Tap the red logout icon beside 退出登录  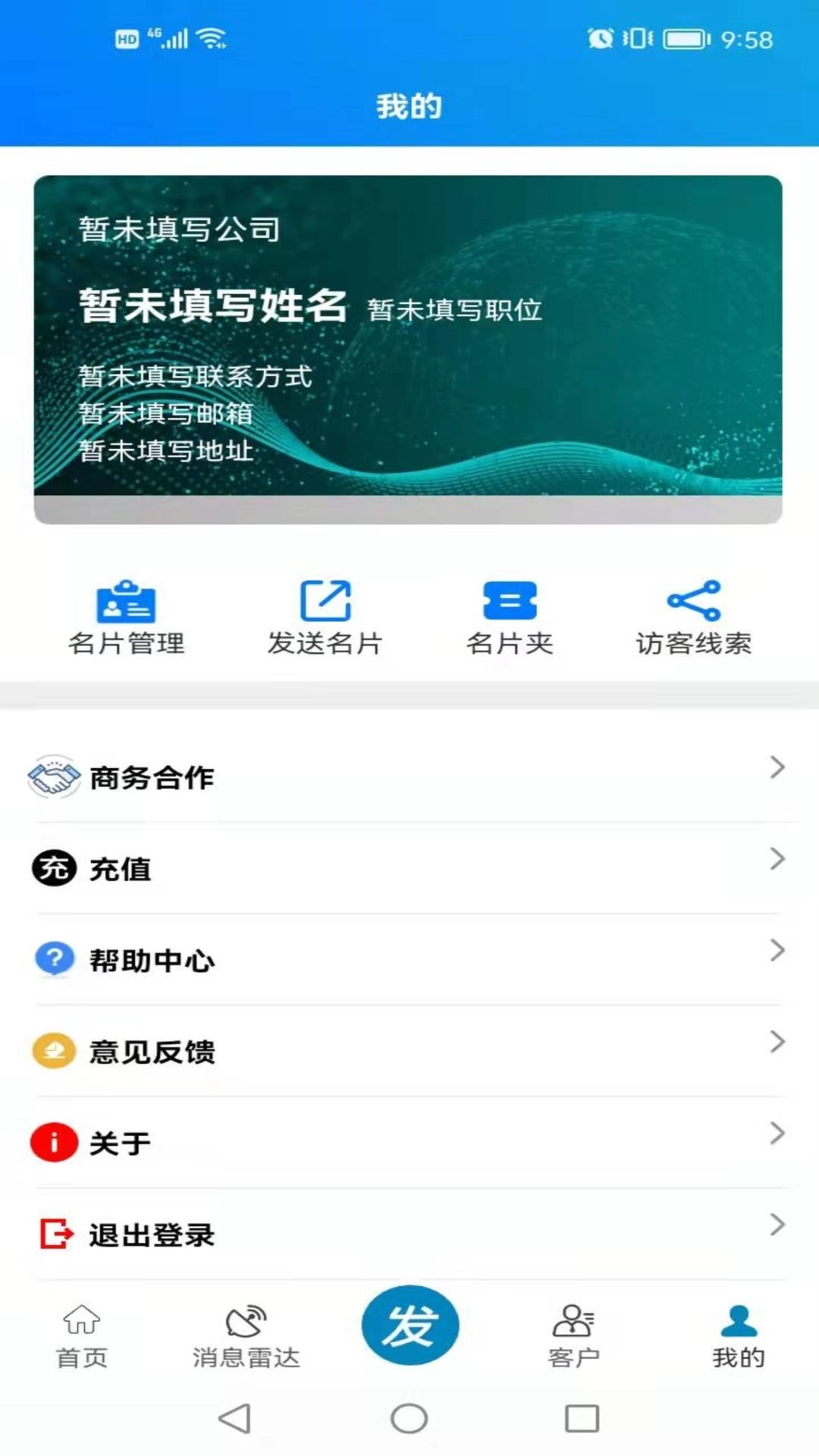(x=52, y=1235)
